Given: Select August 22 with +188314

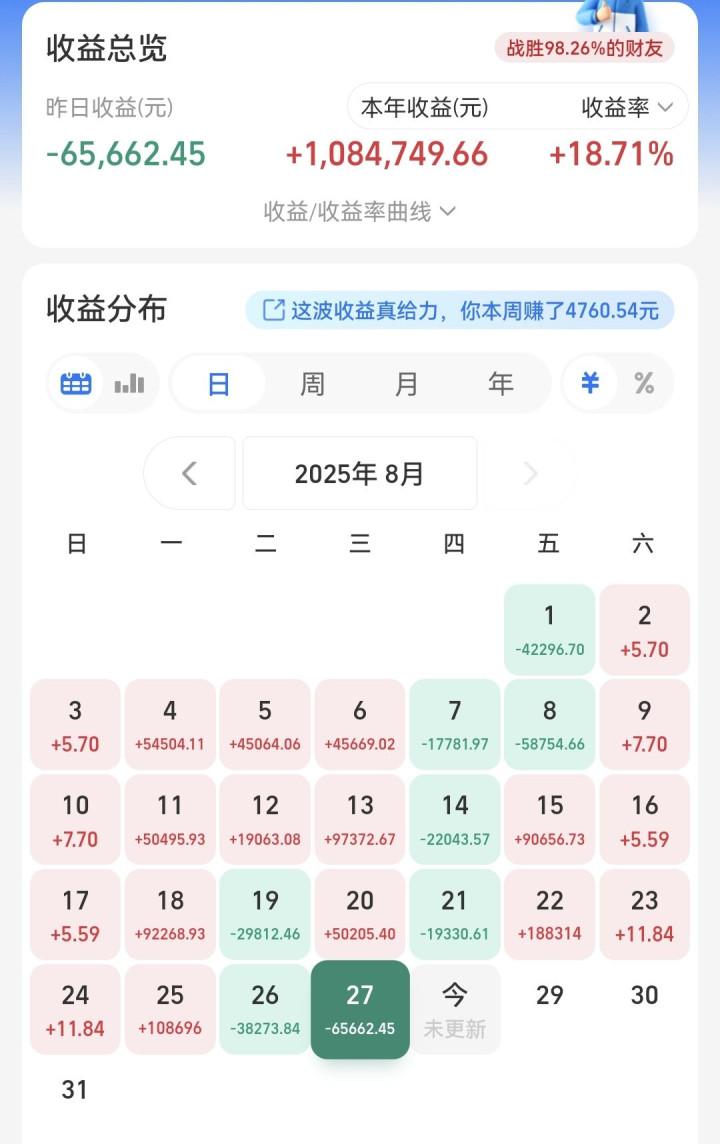Looking at the screenshot, I should (x=549, y=915).
